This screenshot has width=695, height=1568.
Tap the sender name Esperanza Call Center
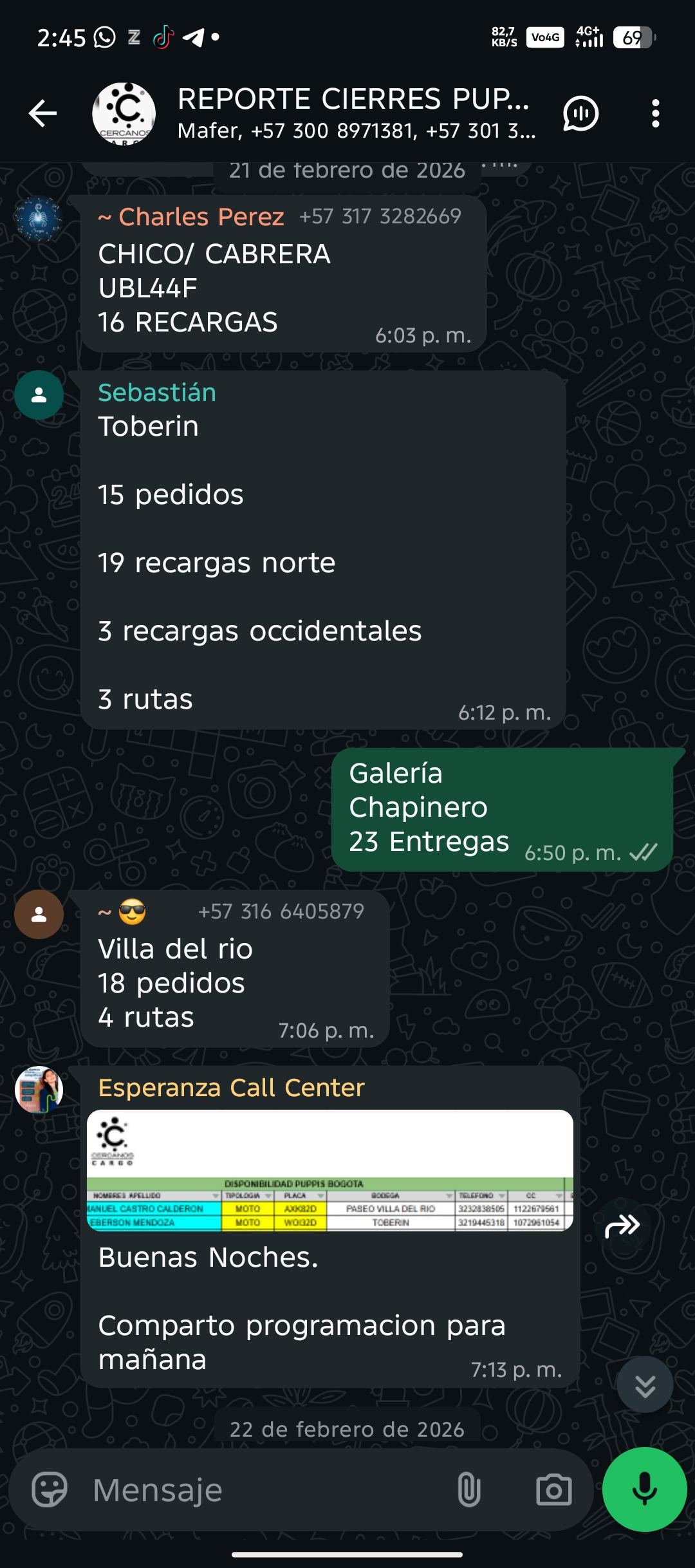231,1088
